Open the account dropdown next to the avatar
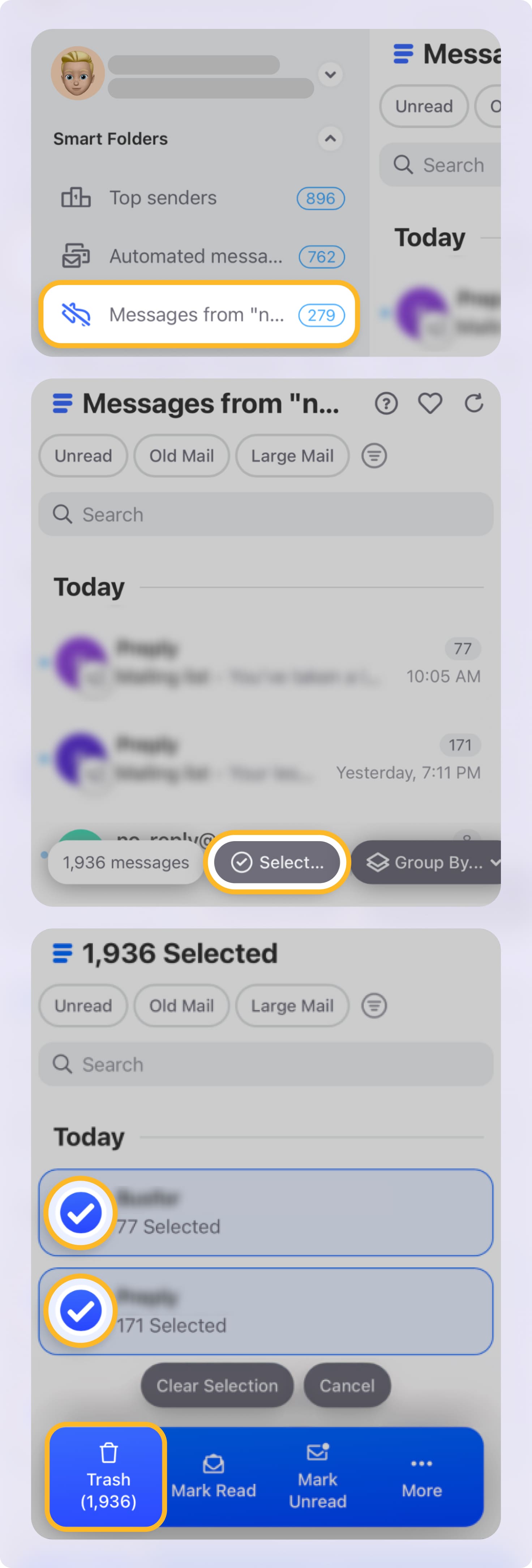 tap(330, 74)
